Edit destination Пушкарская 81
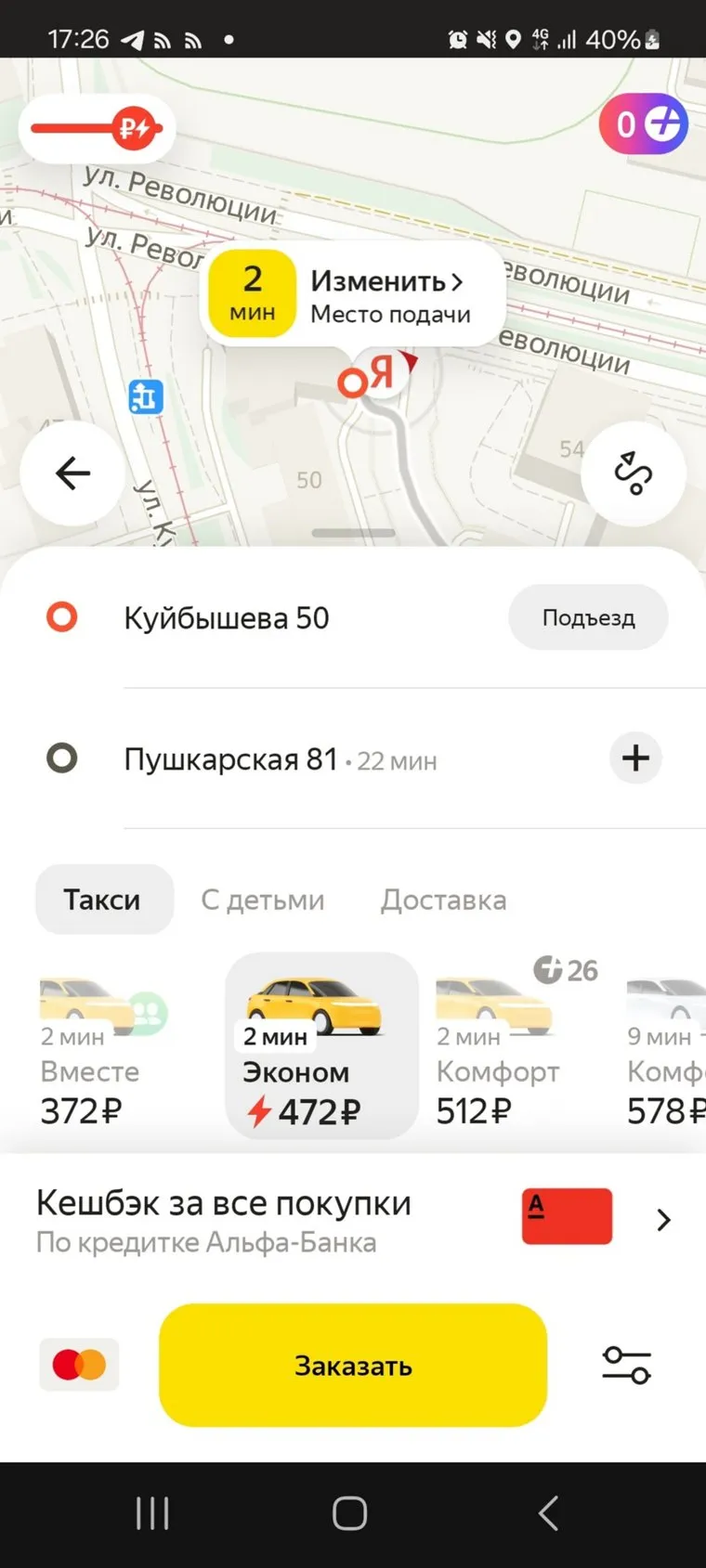Viewport: 706px width, 1568px height. pos(230,759)
